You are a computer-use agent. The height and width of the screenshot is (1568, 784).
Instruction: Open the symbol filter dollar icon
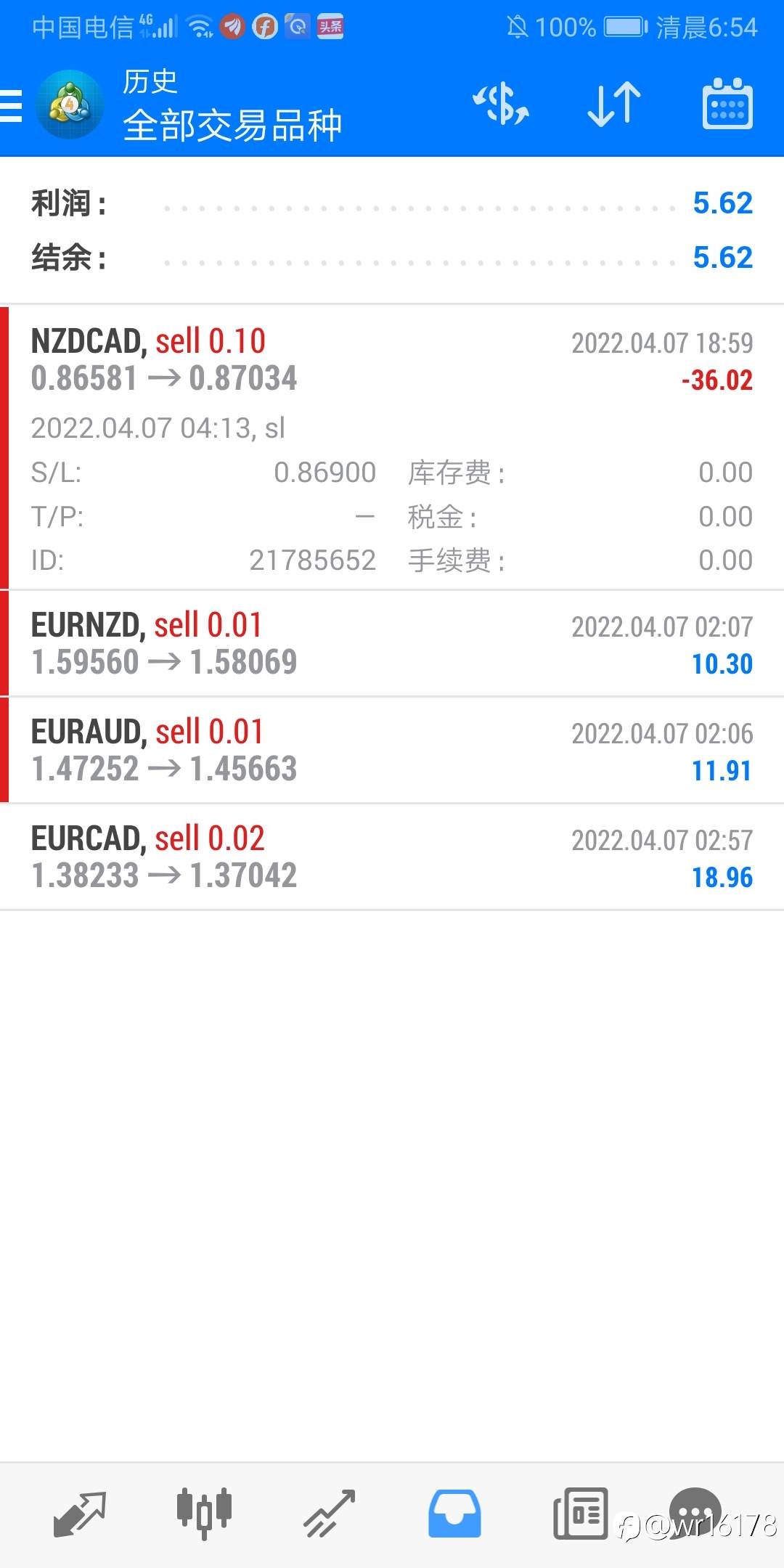[501, 105]
